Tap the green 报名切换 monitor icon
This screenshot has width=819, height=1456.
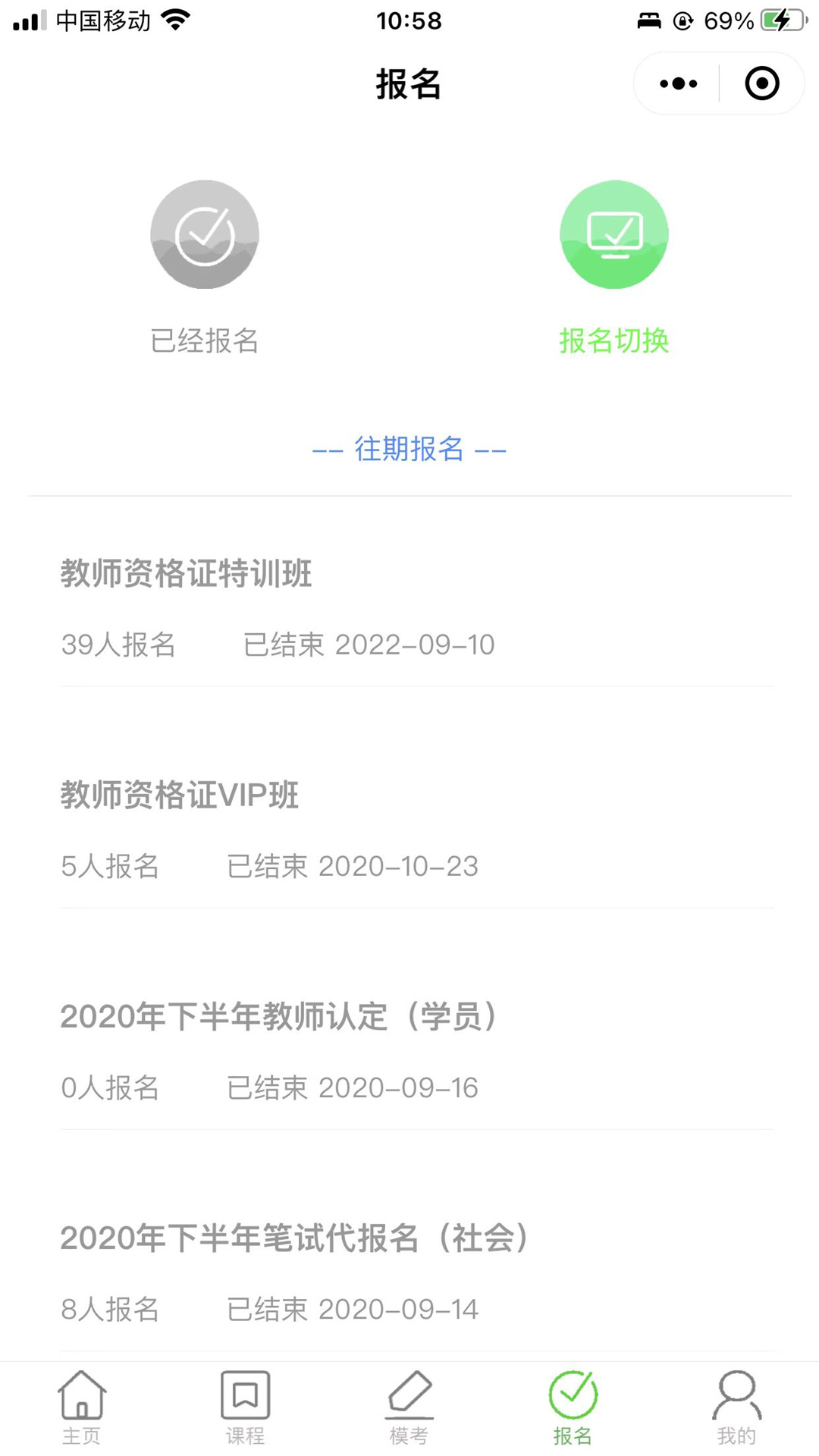614,234
